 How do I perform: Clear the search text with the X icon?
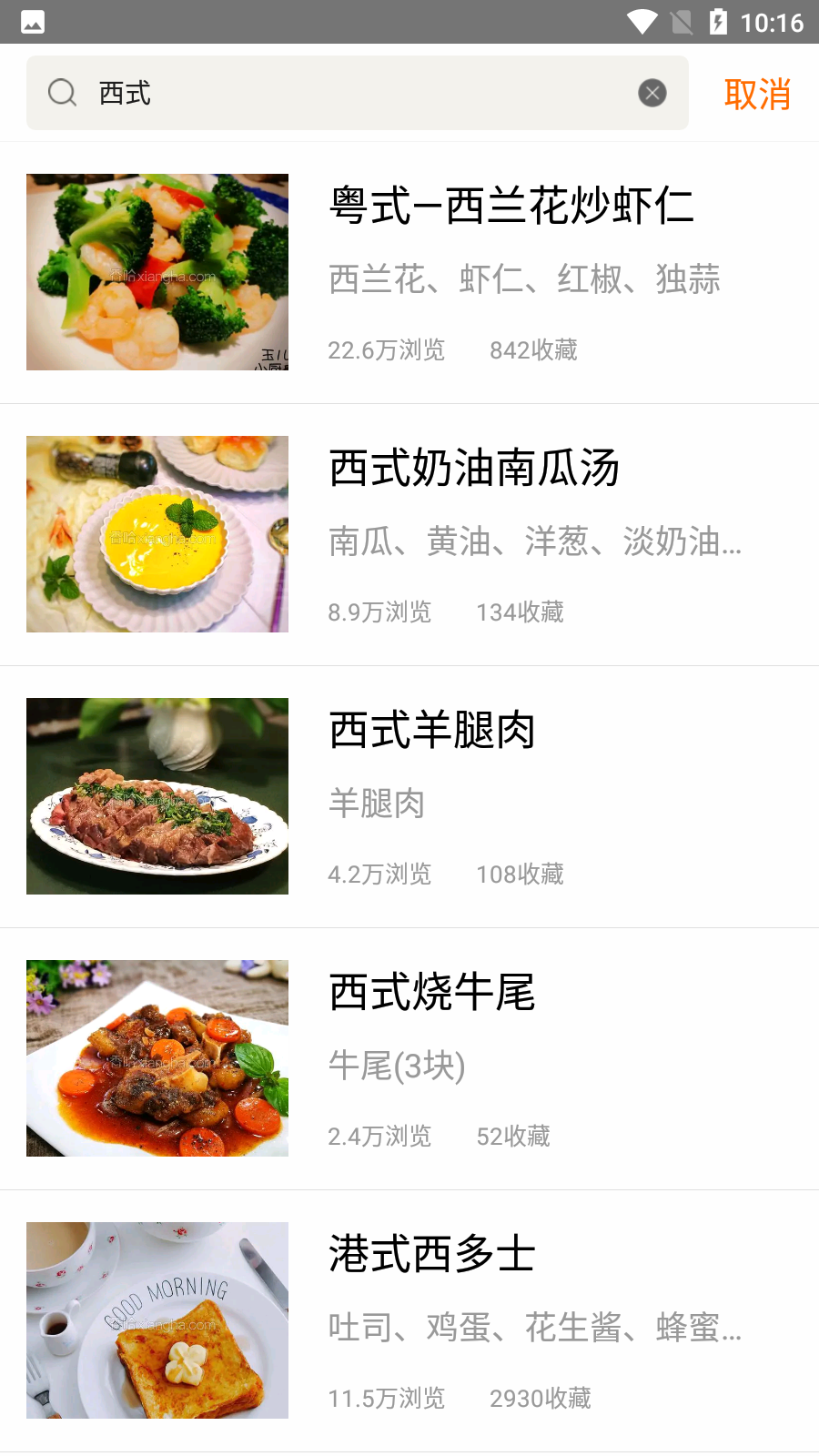click(652, 93)
